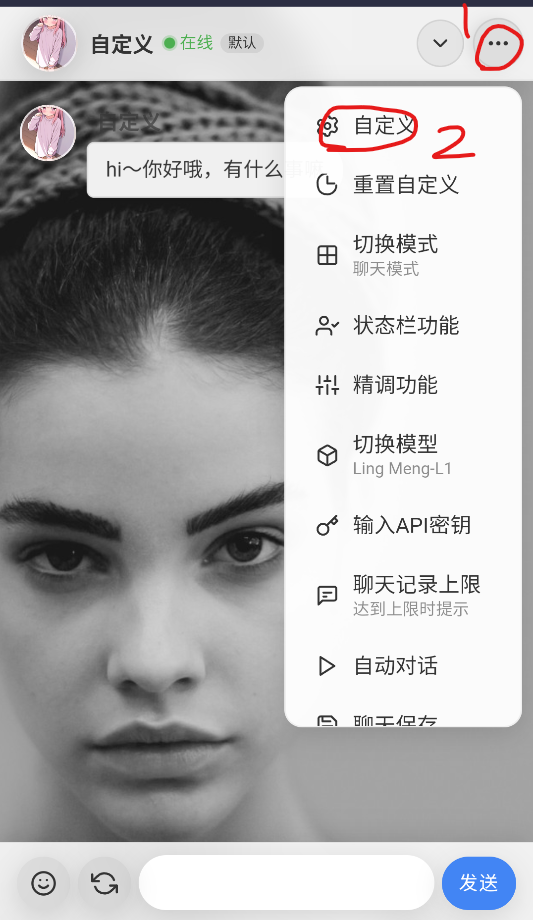Expand the chevron dropdown in header
Screen dimensions: 533x920
(x=440, y=43)
